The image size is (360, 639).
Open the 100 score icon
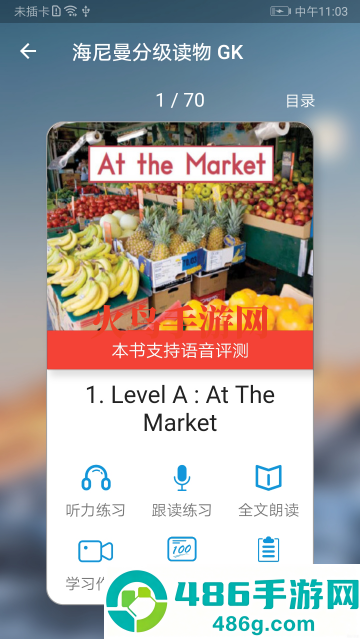tap(182, 549)
